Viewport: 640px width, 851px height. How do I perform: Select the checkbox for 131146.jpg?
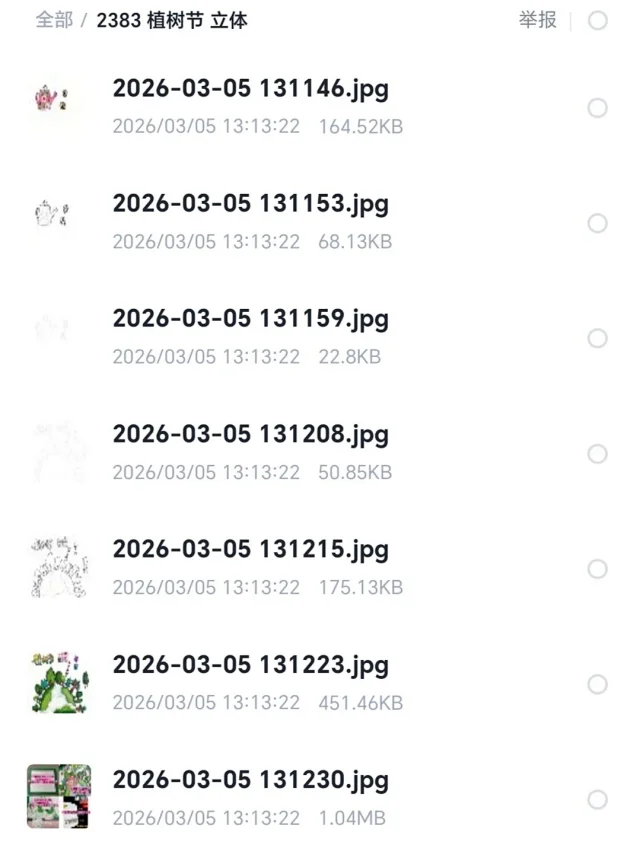pyautogui.click(x=597, y=108)
